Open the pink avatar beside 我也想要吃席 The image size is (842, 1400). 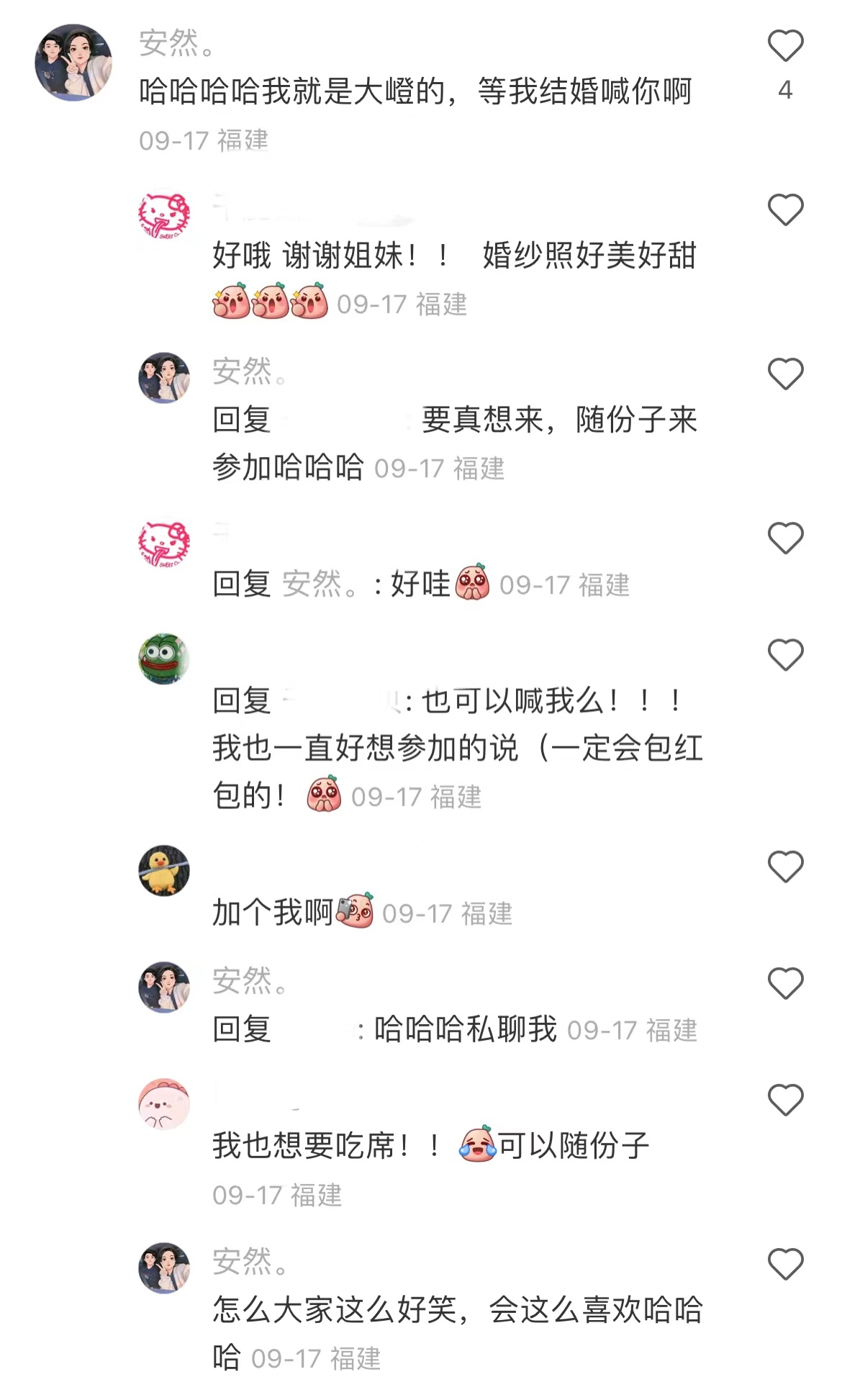pos(164,1104)
